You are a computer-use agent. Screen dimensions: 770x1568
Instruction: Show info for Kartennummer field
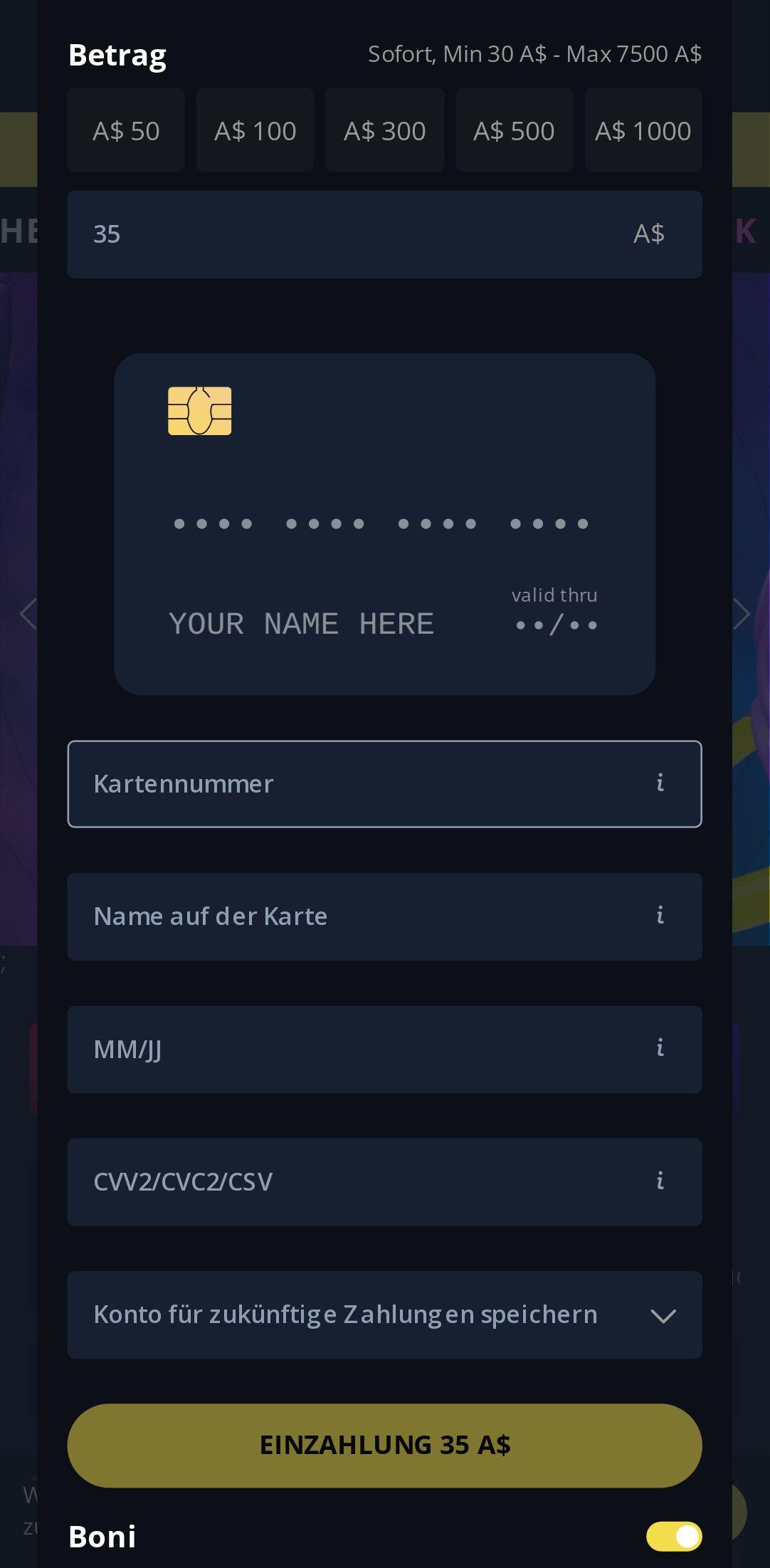coord(660,783)
